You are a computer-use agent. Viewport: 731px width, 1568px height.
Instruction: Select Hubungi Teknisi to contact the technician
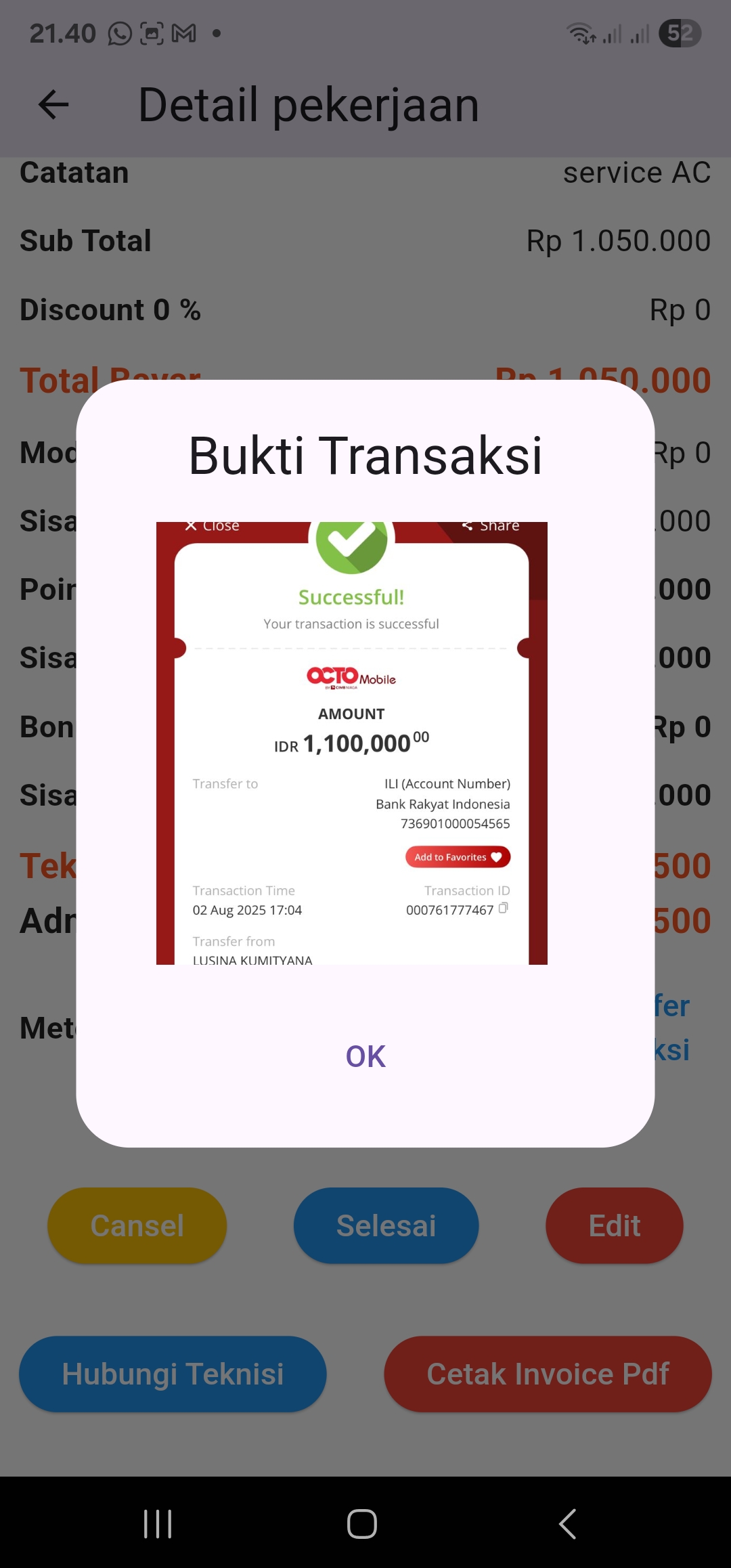click(x=173, y=1374)
